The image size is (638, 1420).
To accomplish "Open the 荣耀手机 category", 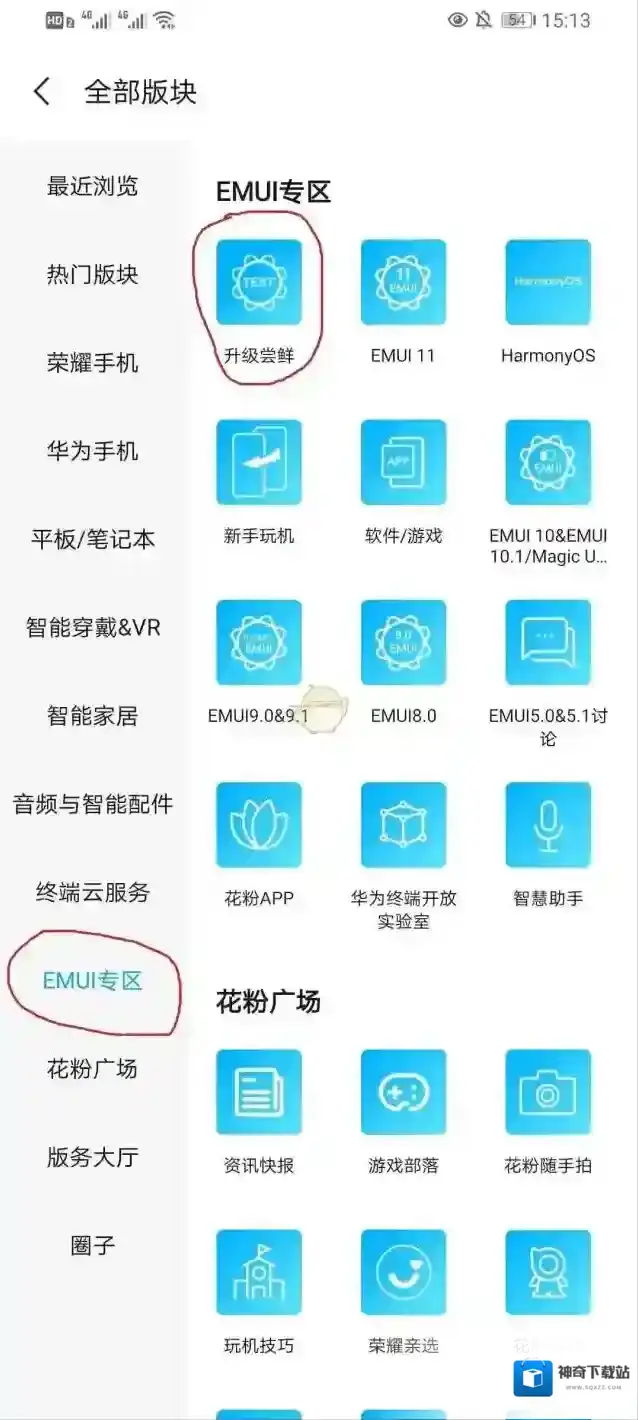I will click(x=92, y=362).
